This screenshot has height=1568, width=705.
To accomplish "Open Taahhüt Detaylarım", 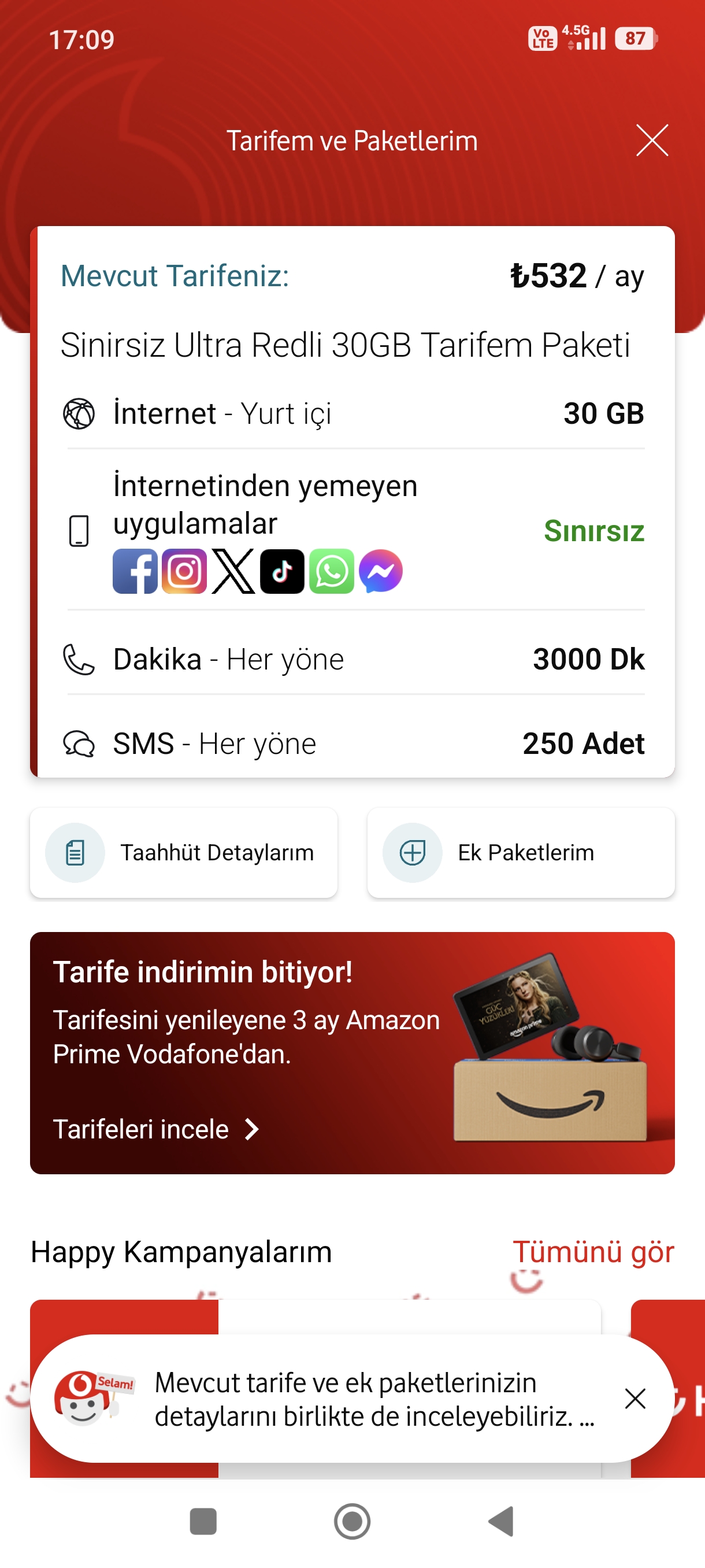I will (x=184, y=852).
